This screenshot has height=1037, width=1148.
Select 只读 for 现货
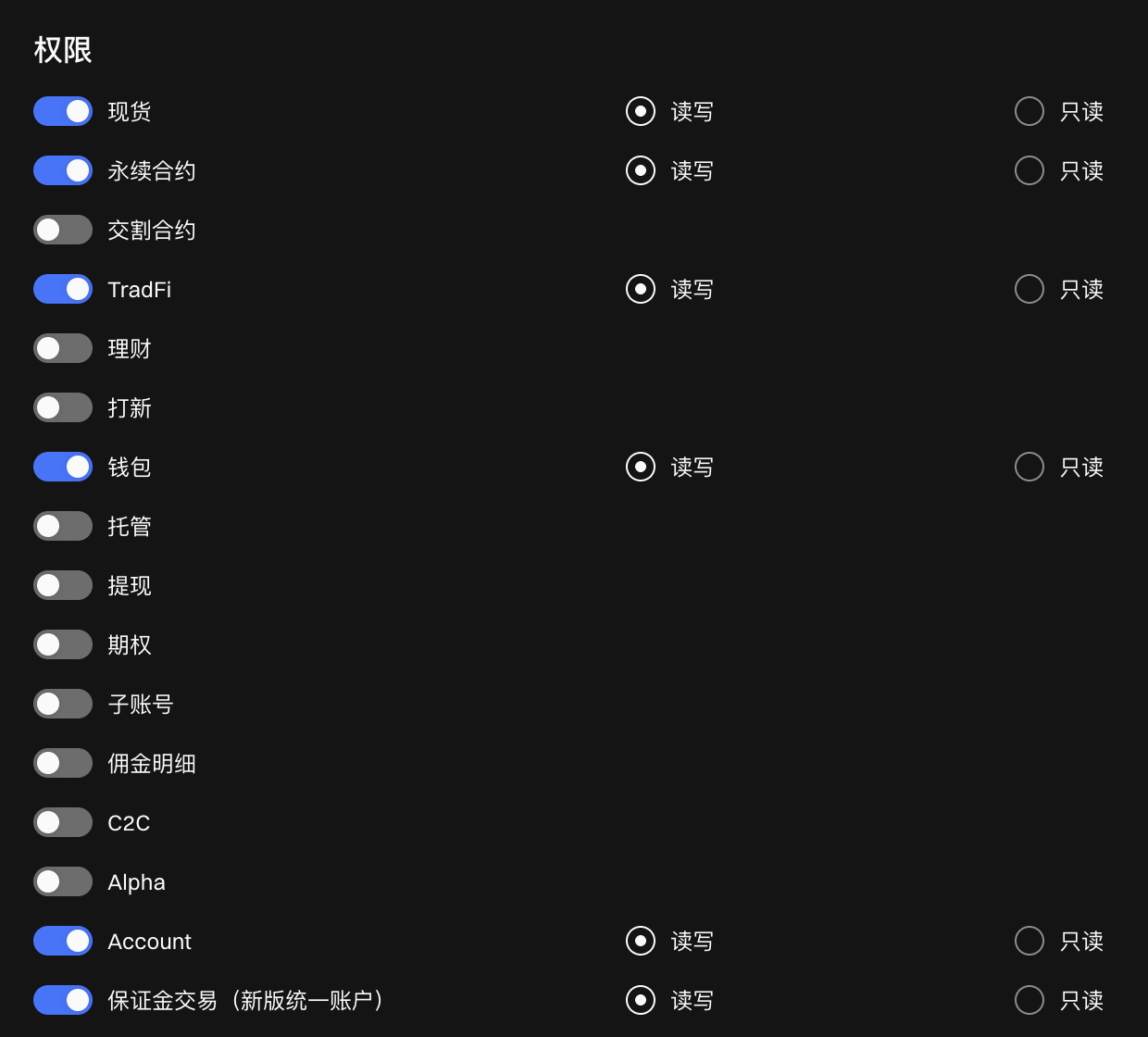click(x=1029, y=111)
